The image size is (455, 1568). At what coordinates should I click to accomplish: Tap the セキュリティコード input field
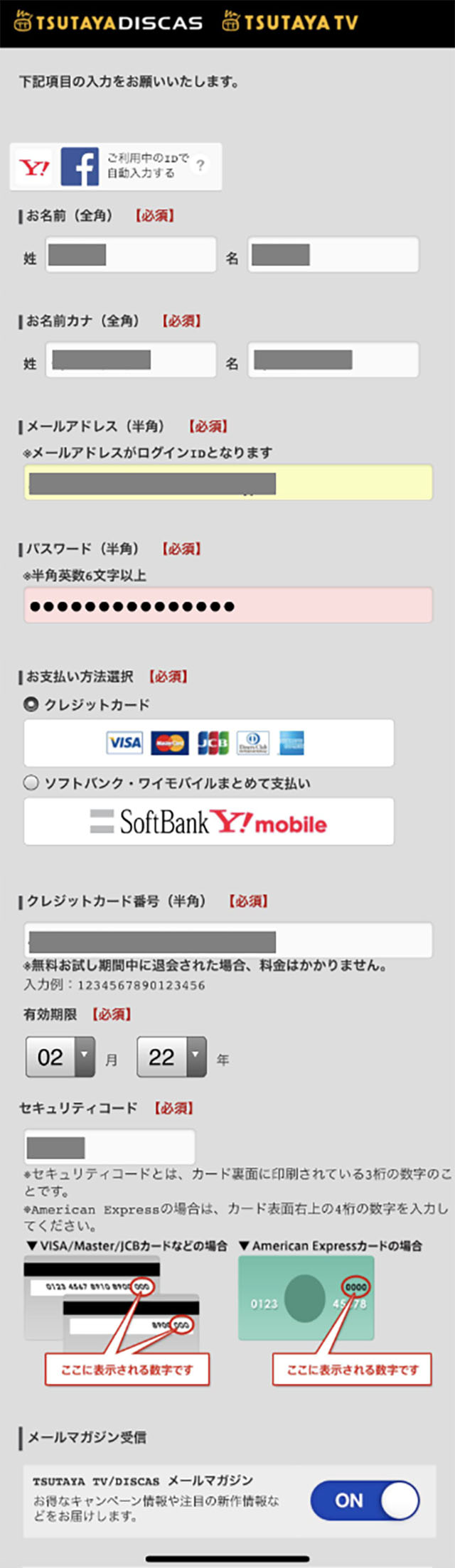pos(109,1147)
